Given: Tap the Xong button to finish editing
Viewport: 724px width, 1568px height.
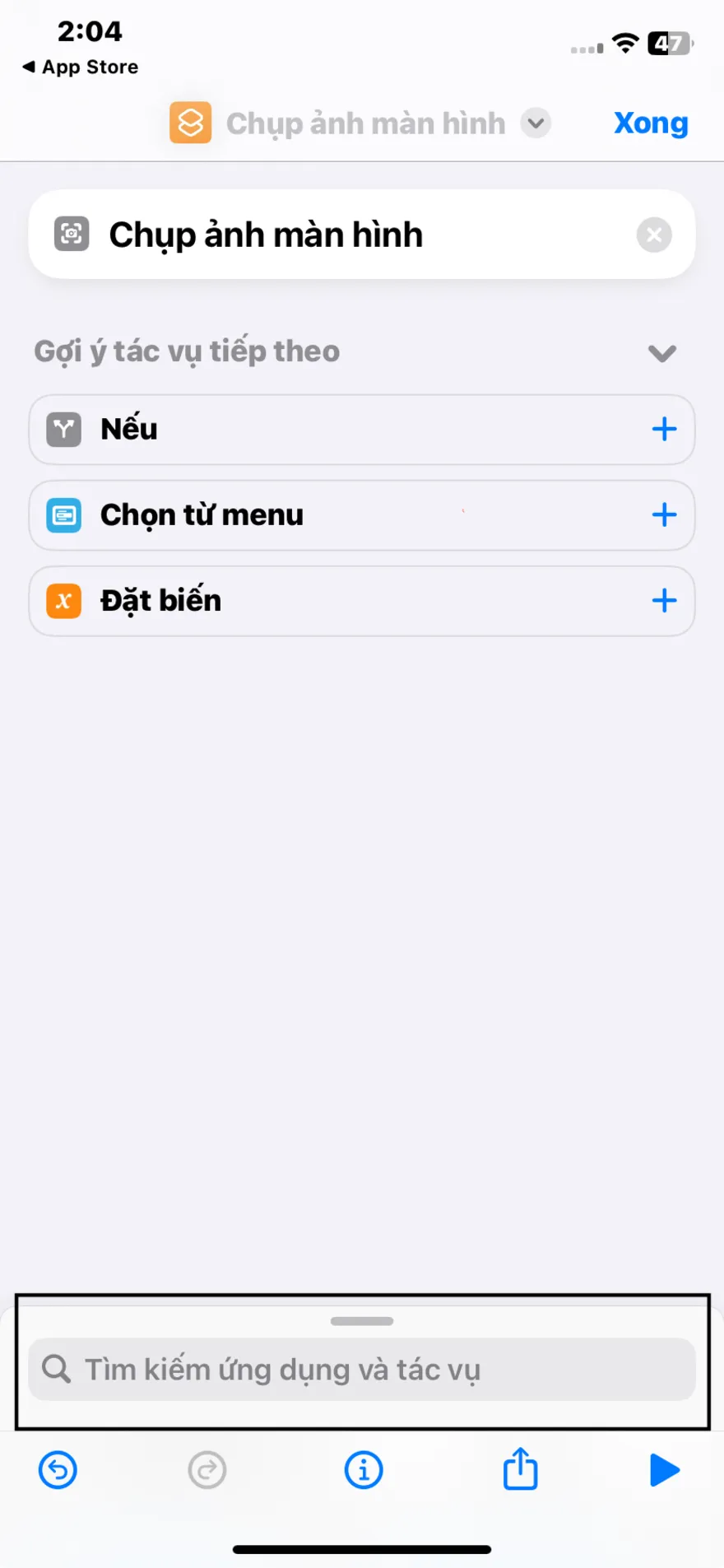Looking at the screenshot, I should (650, 123).
